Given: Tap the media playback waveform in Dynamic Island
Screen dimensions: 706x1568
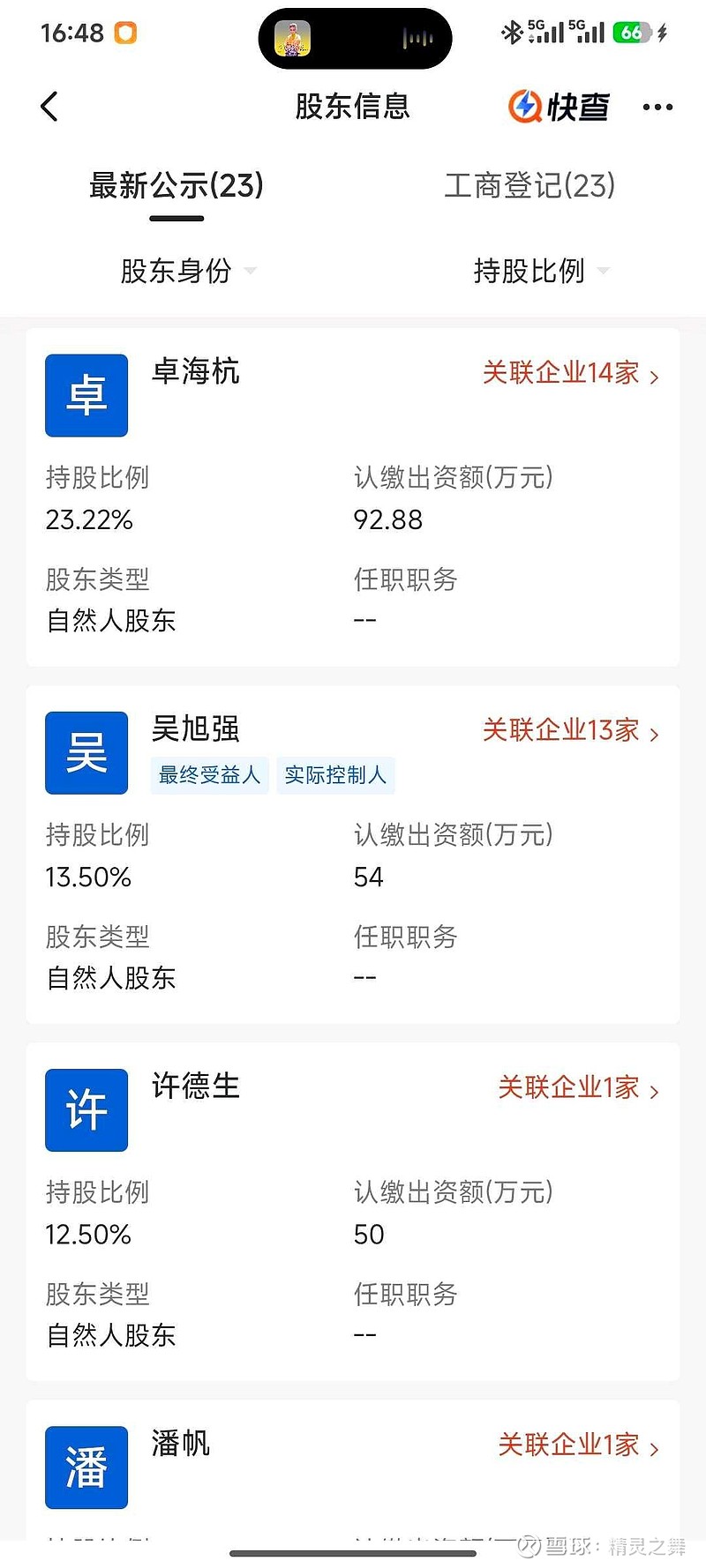Looking at the screenshot, I should [x=417, y=38].
